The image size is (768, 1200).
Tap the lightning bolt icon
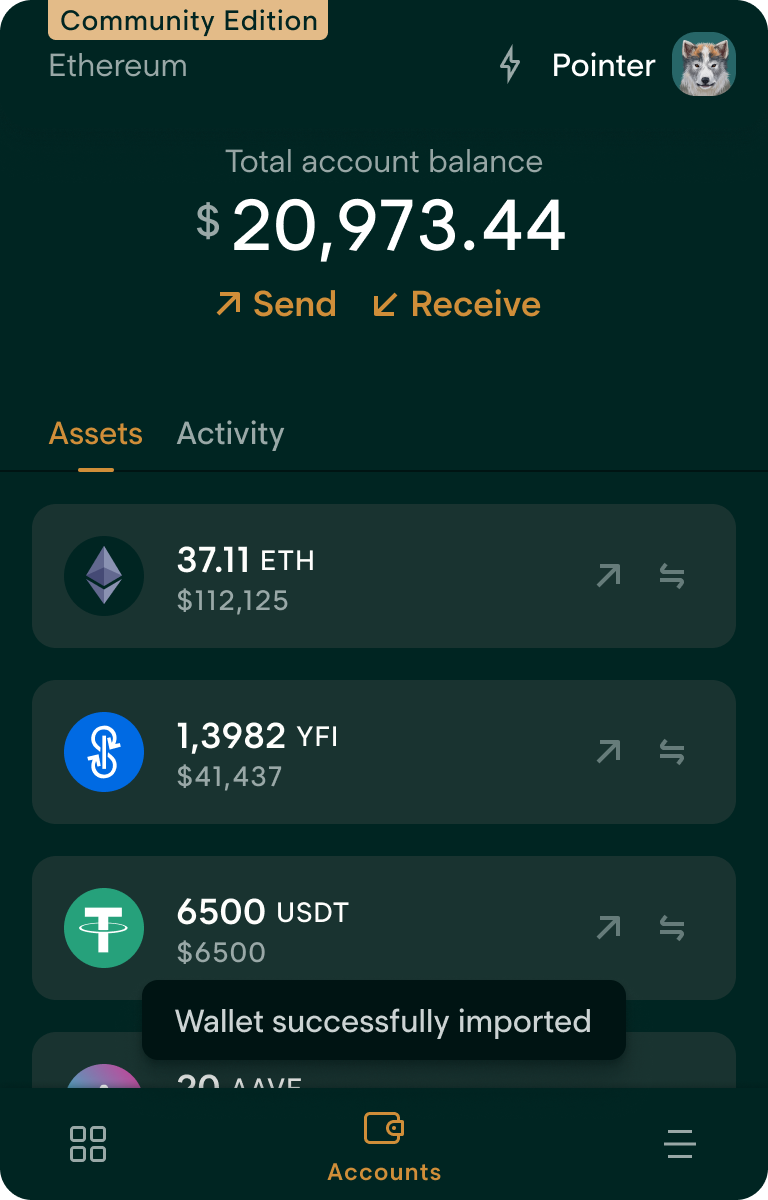[x=510, y=65]
